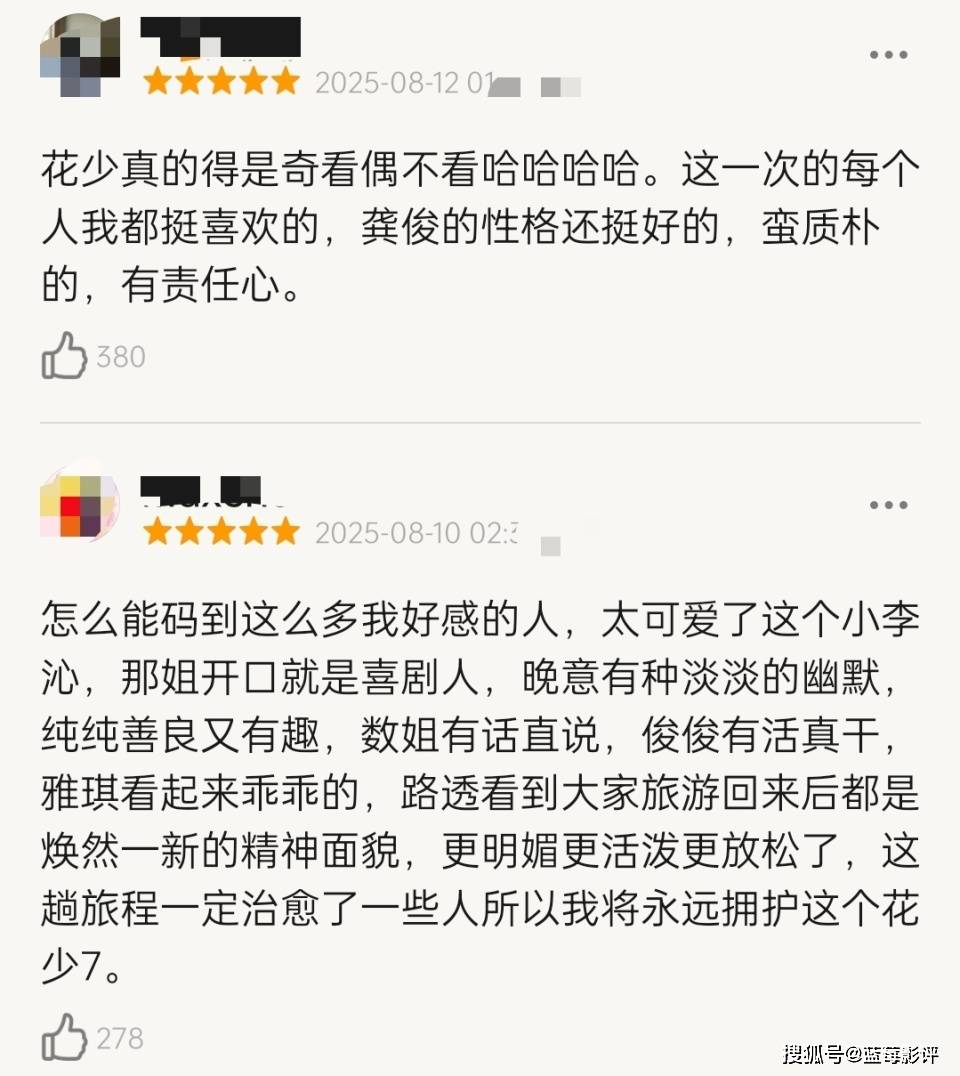This screenshot has height=1076, width=960.
Task: Open overflow menu on the 2025-08-12 review
Action: tap(887, 54)
